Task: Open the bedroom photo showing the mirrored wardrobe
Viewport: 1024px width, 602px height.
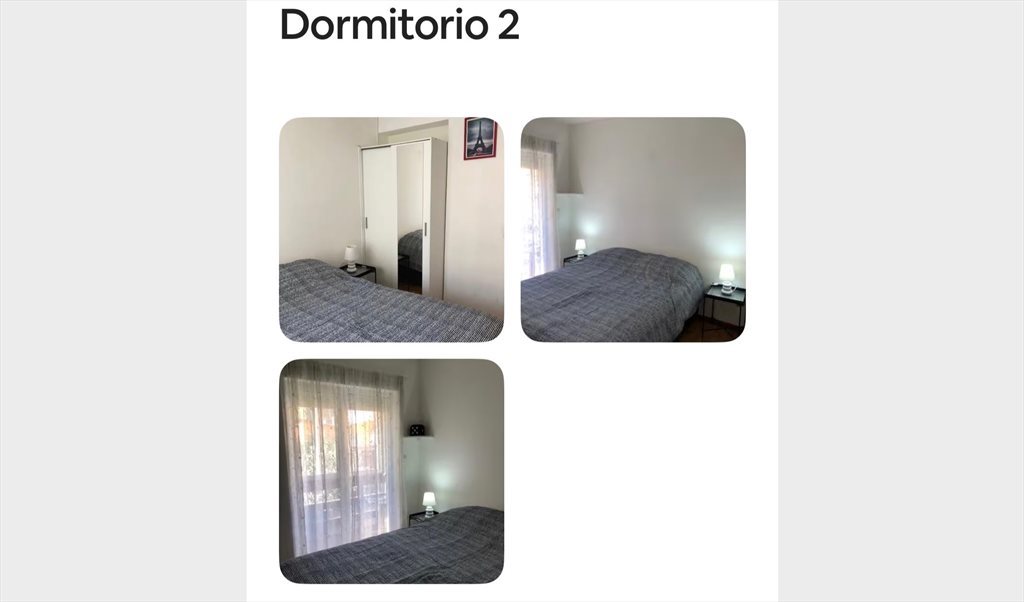Action: [391, 229]
